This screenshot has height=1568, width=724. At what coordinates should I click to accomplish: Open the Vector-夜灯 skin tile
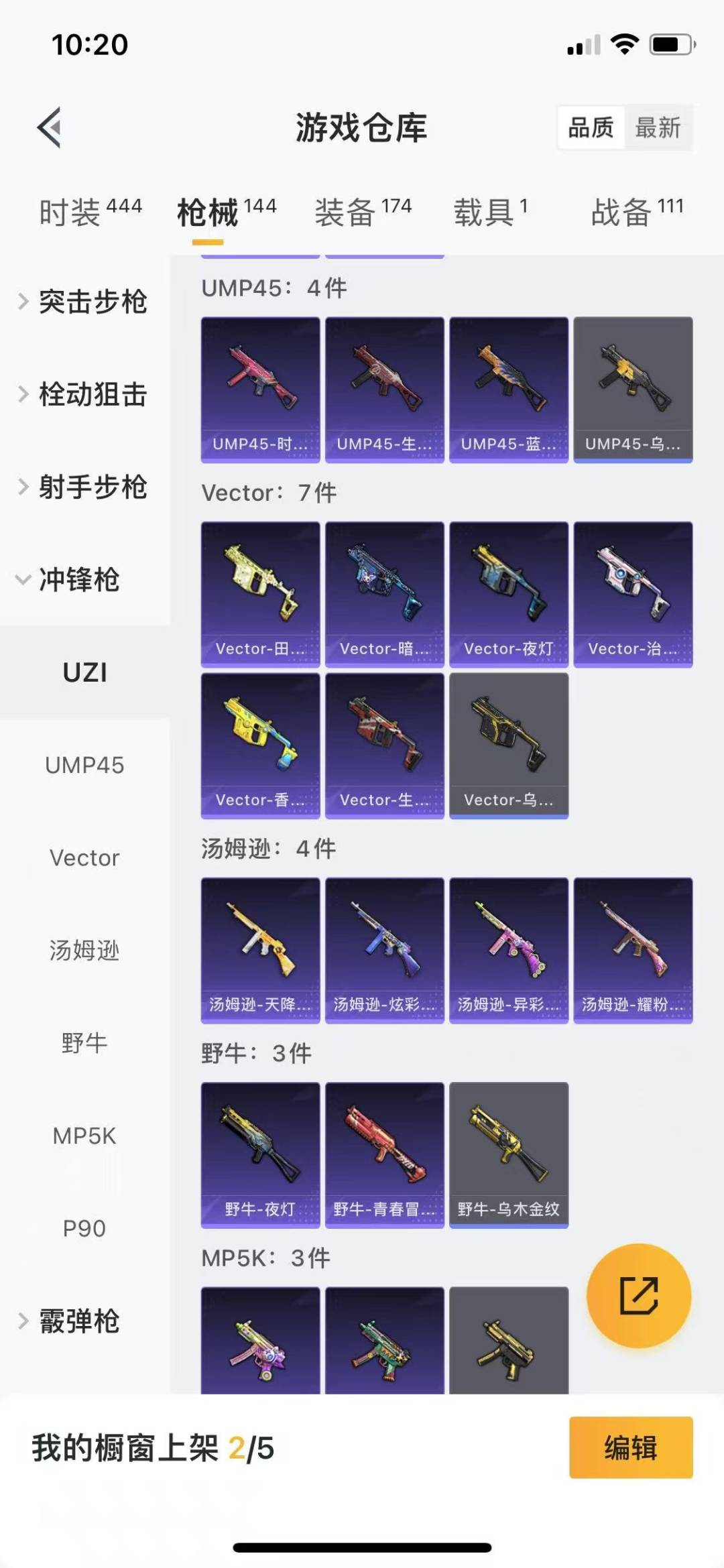[x=509, y=594]
